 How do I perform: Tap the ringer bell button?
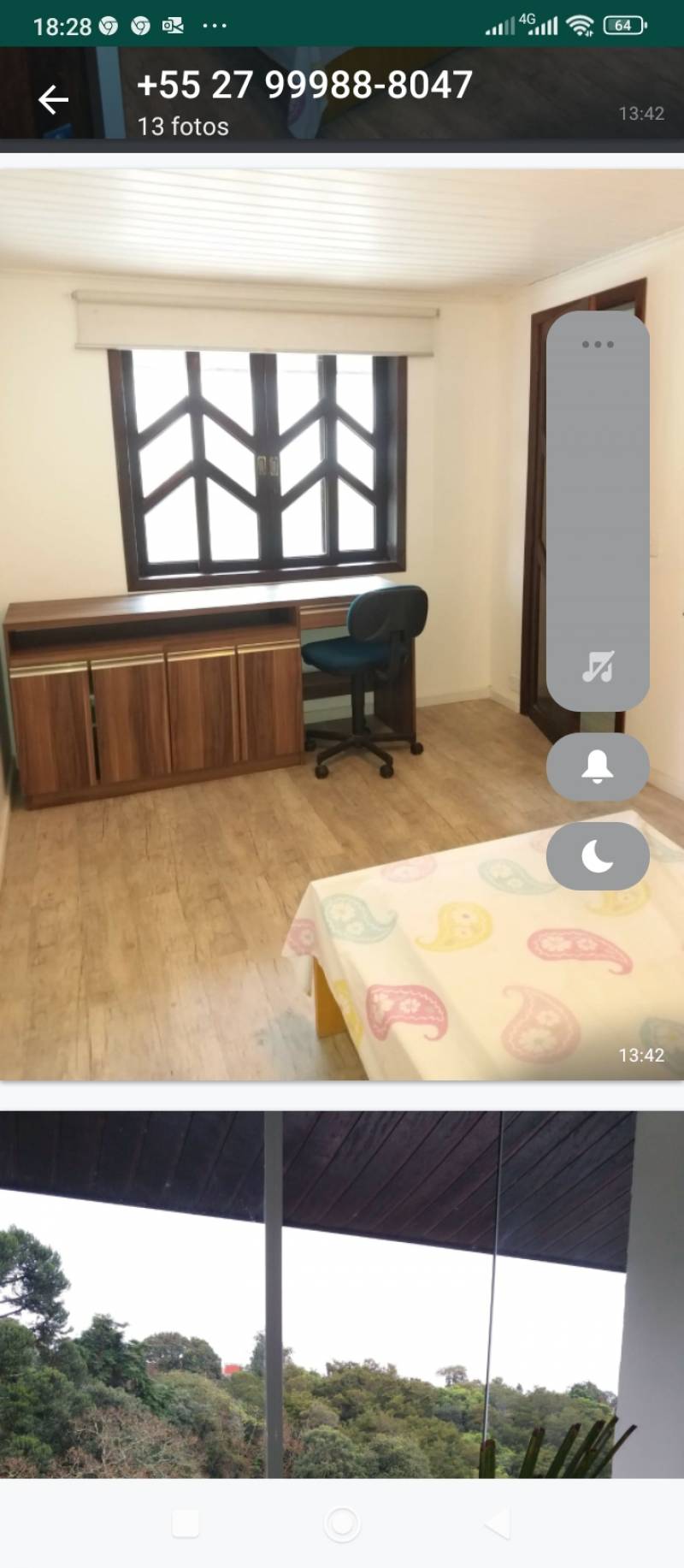598,766
